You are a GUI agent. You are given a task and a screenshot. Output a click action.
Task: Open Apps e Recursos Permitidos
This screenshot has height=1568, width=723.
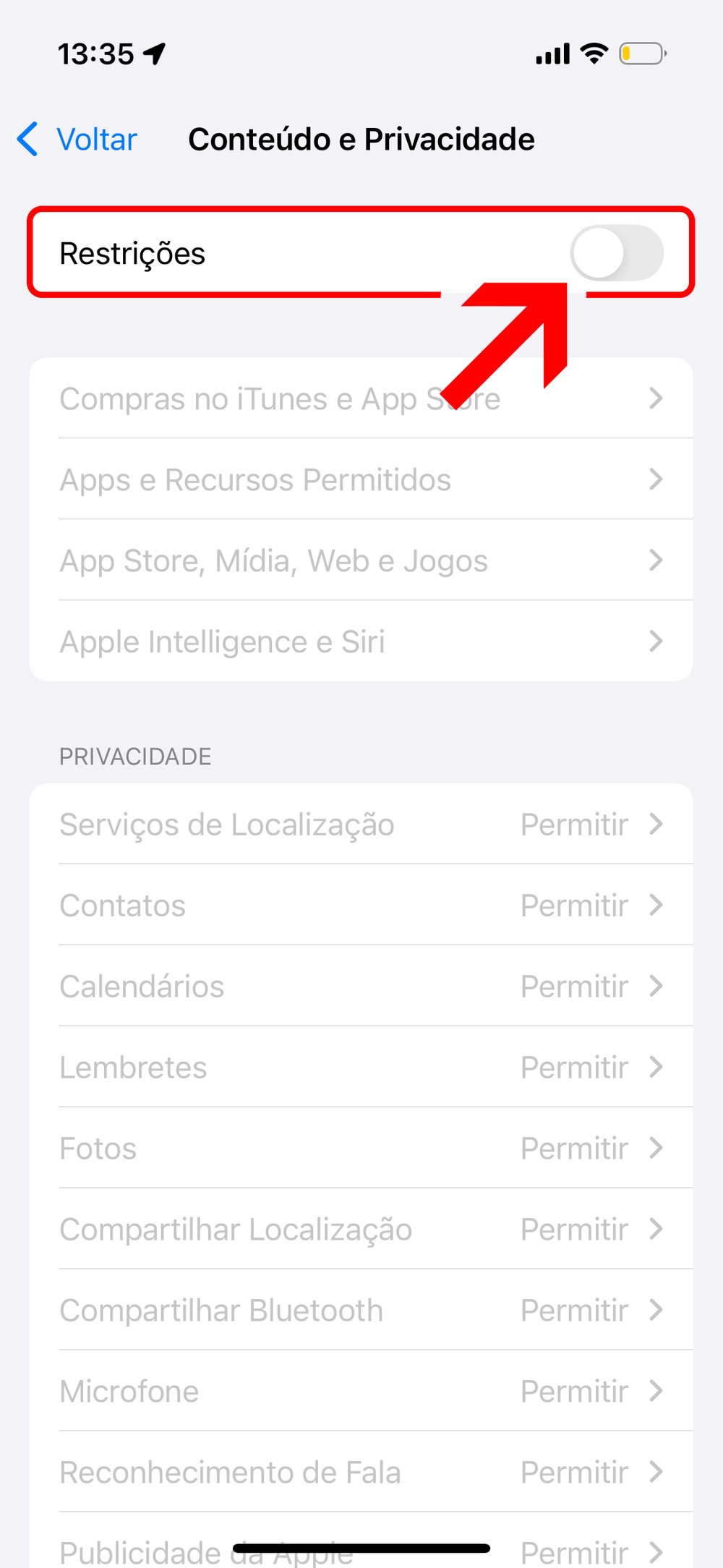[x=360, y=480]
